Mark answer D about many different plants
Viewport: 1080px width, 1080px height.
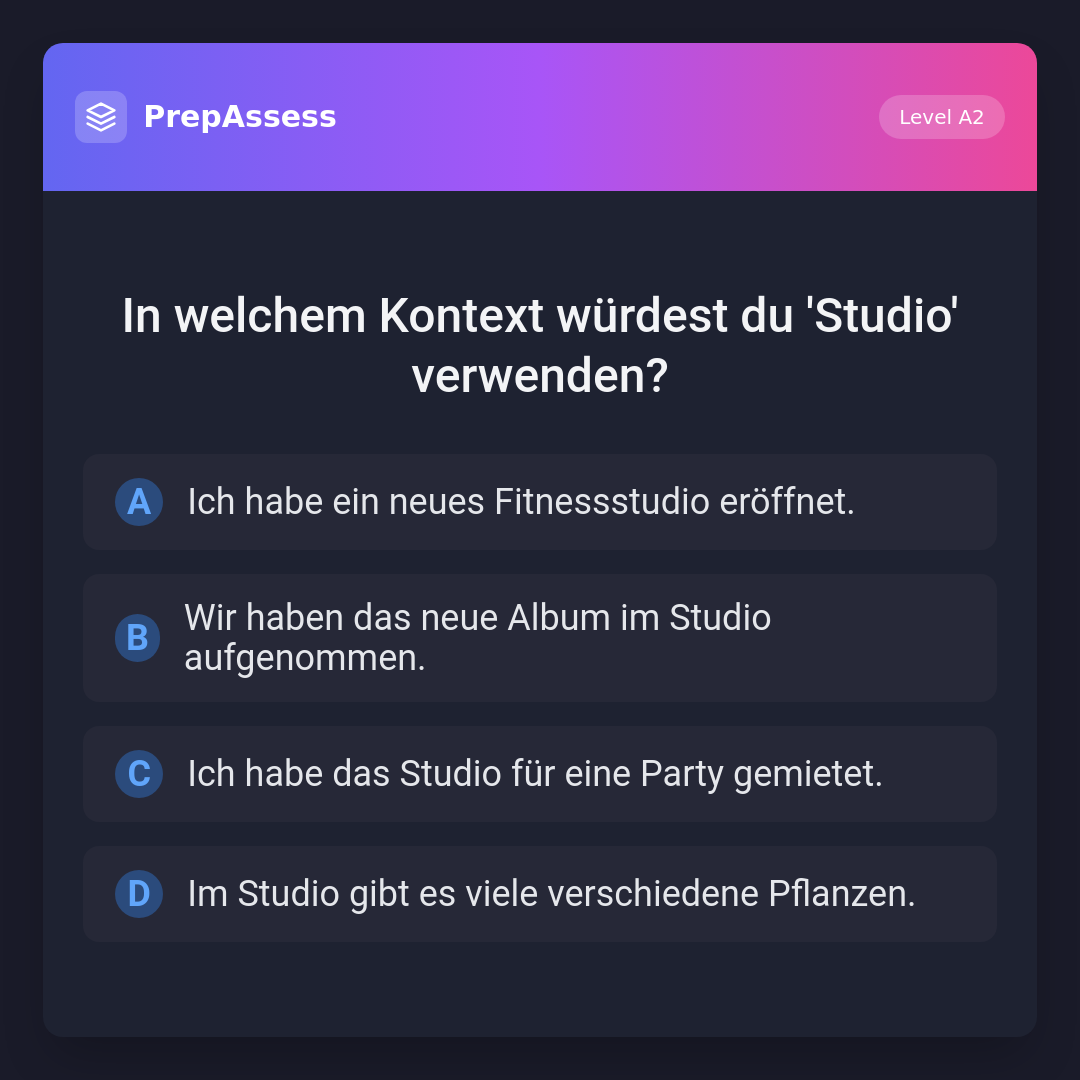[540, 894]
